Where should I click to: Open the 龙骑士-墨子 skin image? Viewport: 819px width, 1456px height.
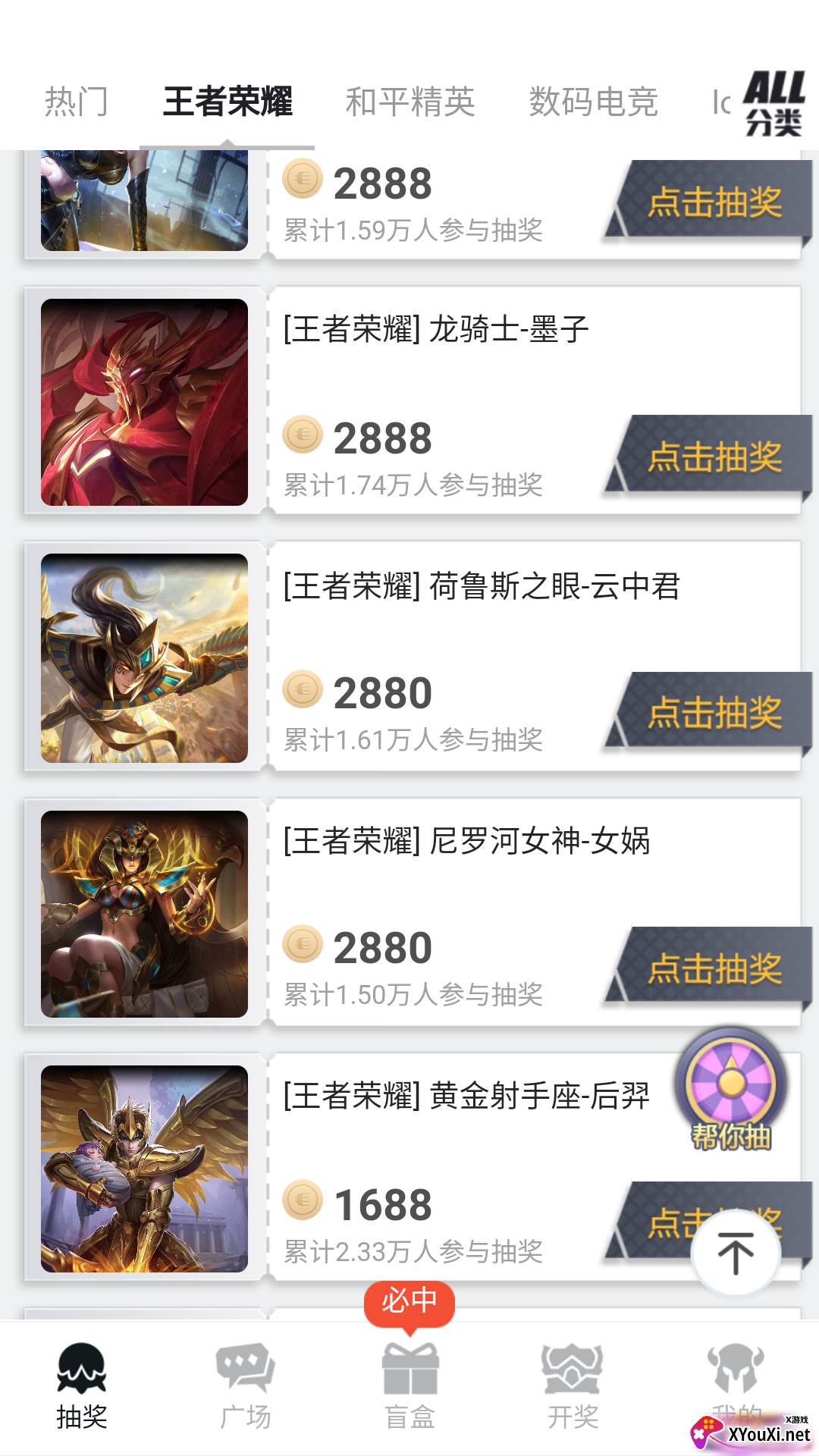144,403
